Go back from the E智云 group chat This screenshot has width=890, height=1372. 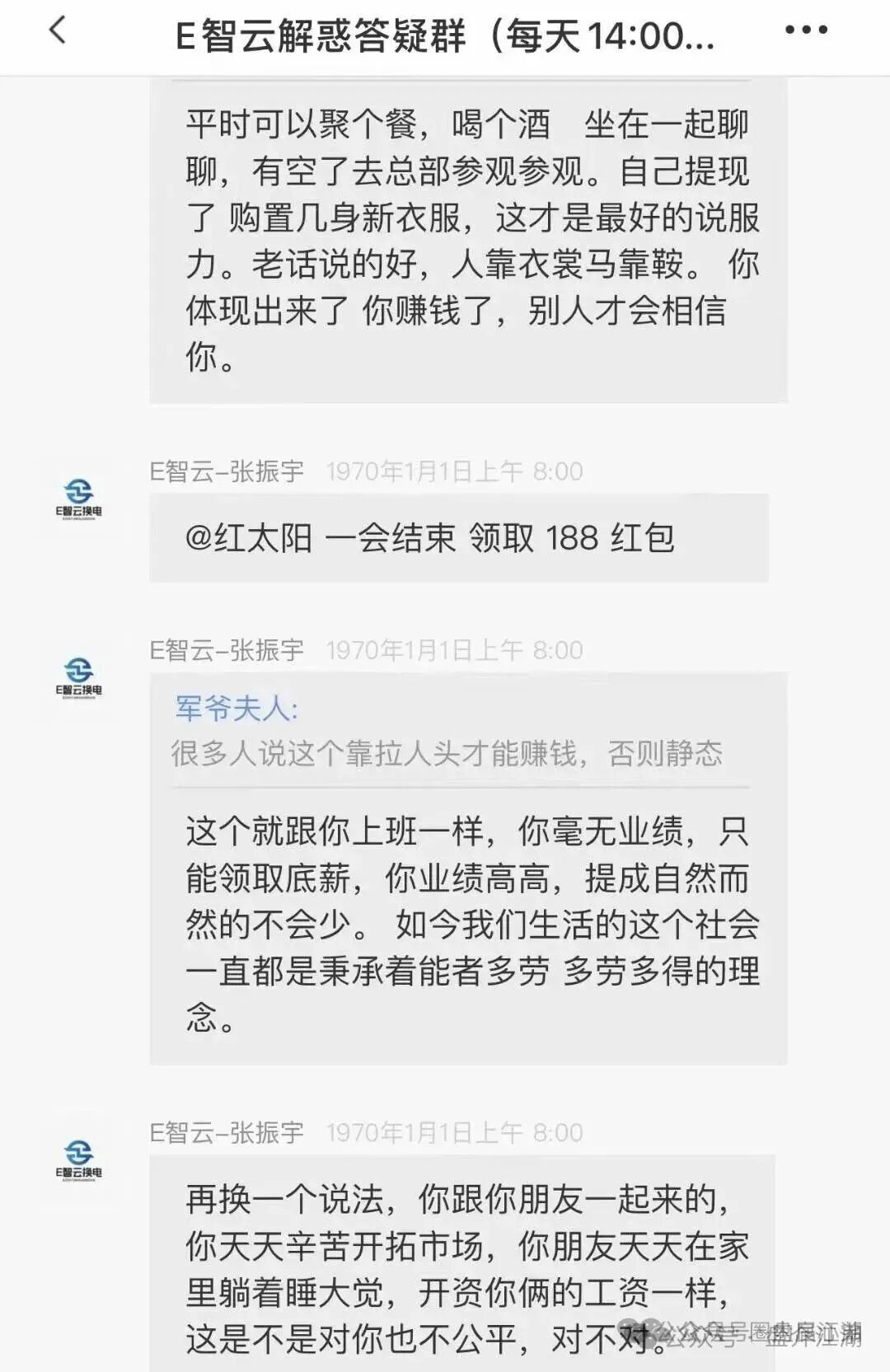58,31
